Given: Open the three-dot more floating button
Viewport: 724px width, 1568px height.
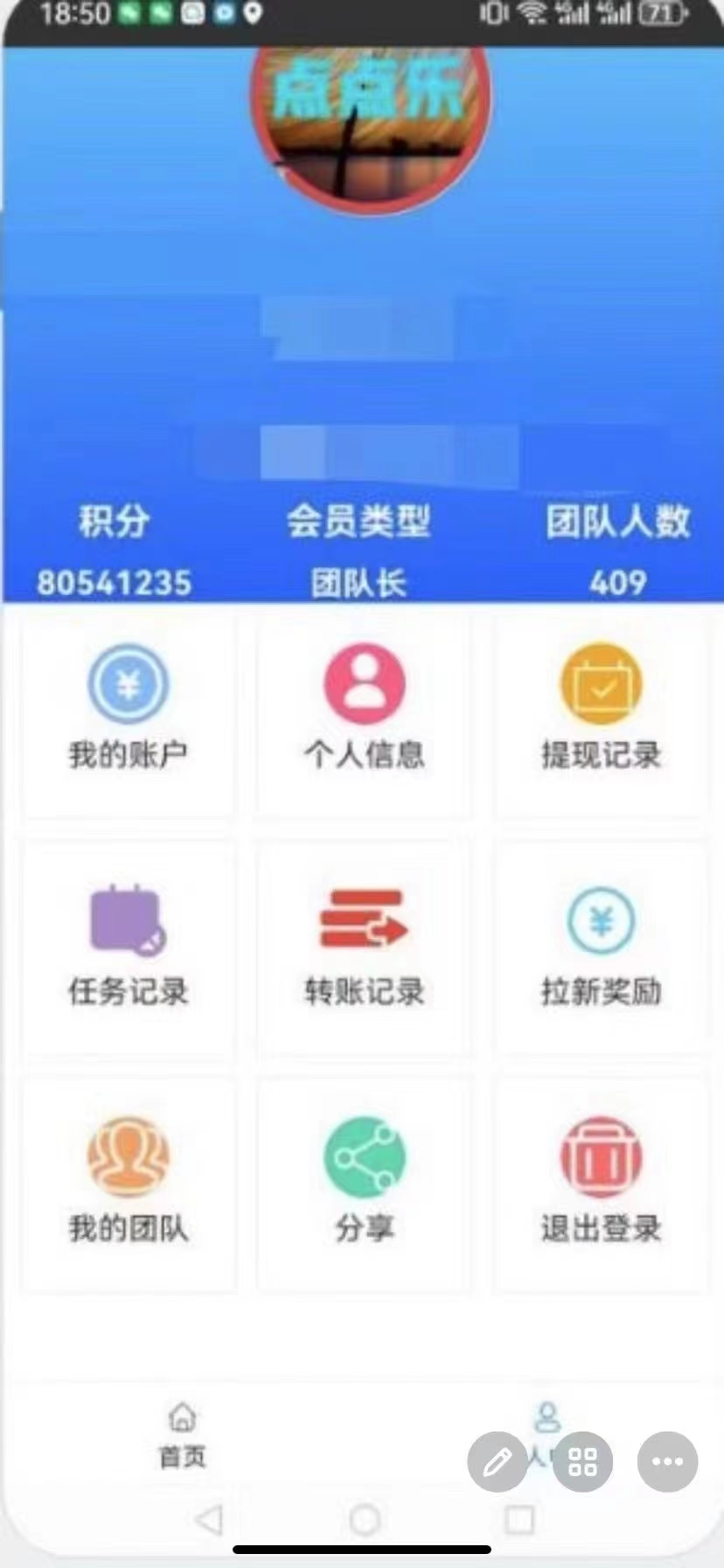Looking at the screenshot, I should pos(667,1461).
